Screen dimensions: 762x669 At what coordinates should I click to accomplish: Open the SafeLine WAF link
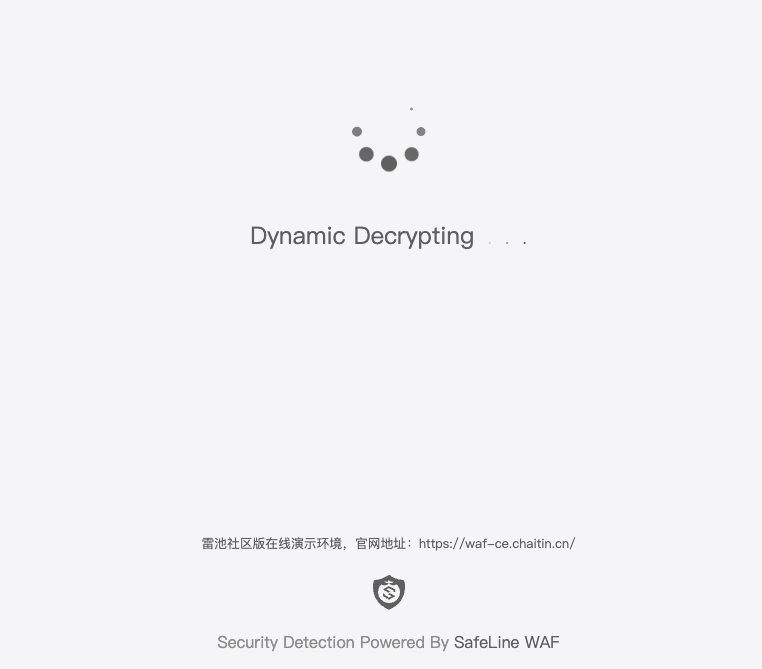point(506,642)
